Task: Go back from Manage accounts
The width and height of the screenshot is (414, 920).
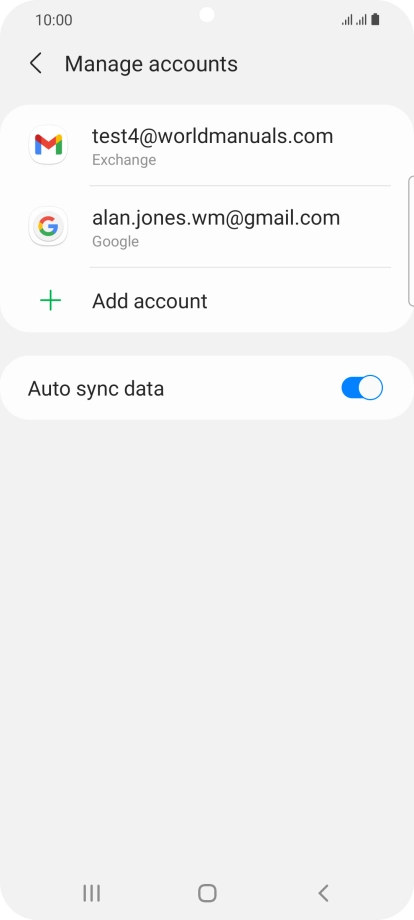Action: 36,63
